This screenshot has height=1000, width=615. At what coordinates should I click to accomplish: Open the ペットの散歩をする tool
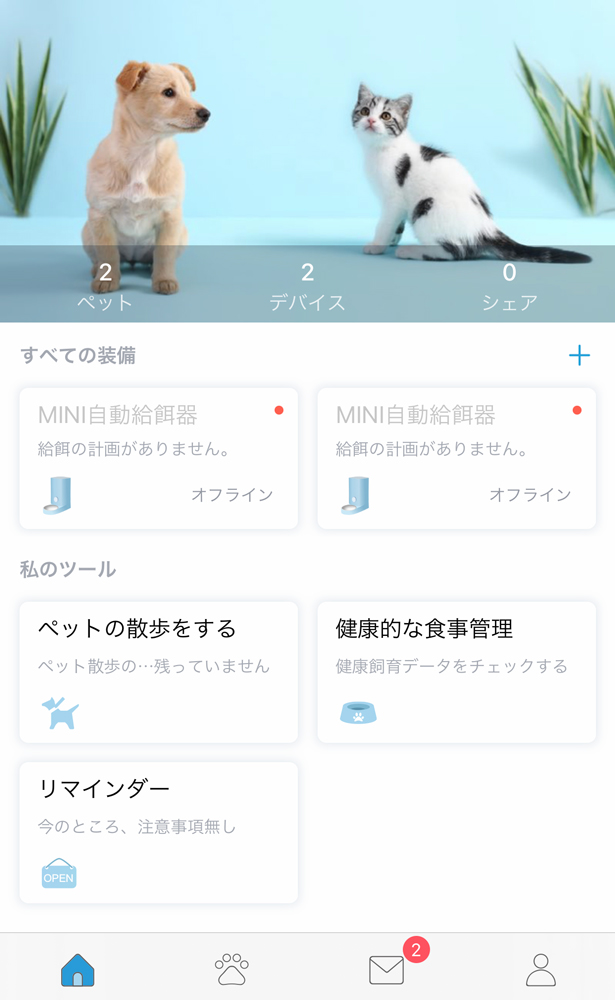159,672
